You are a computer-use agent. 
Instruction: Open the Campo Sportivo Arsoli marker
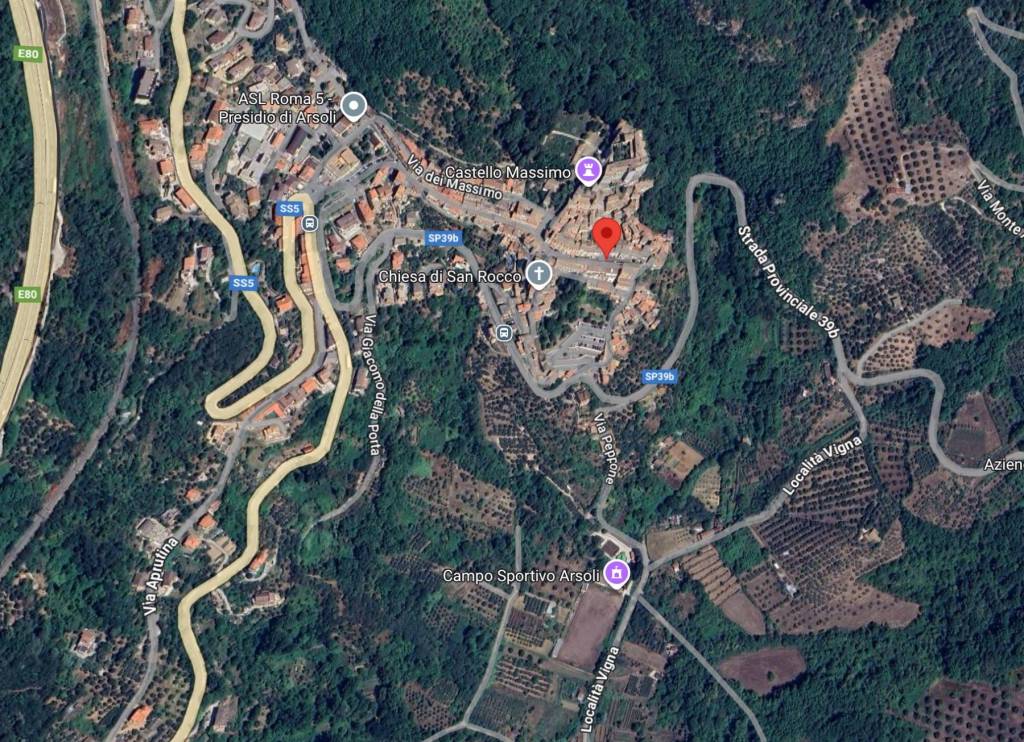coord(617,574)
